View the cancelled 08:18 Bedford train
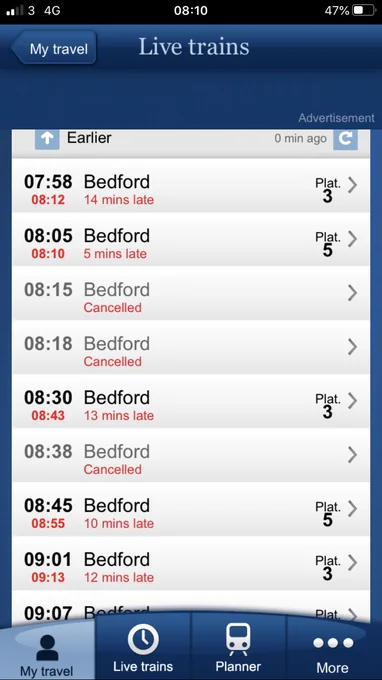This screenshot has width=382, height=680. (x=191, y=347)
